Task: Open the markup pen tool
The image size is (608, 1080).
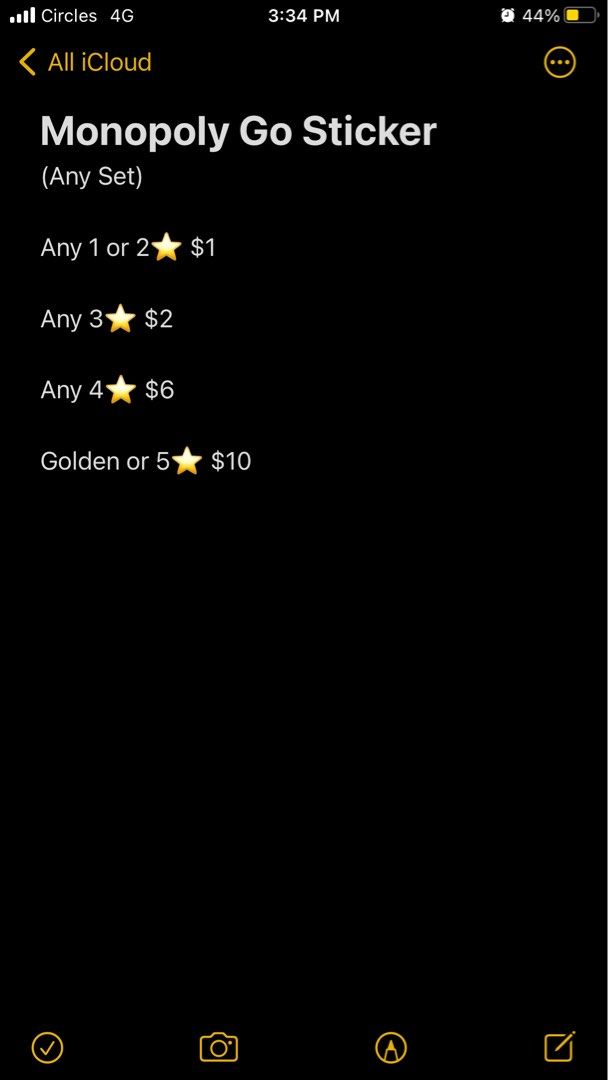Action: (390, 1047)
